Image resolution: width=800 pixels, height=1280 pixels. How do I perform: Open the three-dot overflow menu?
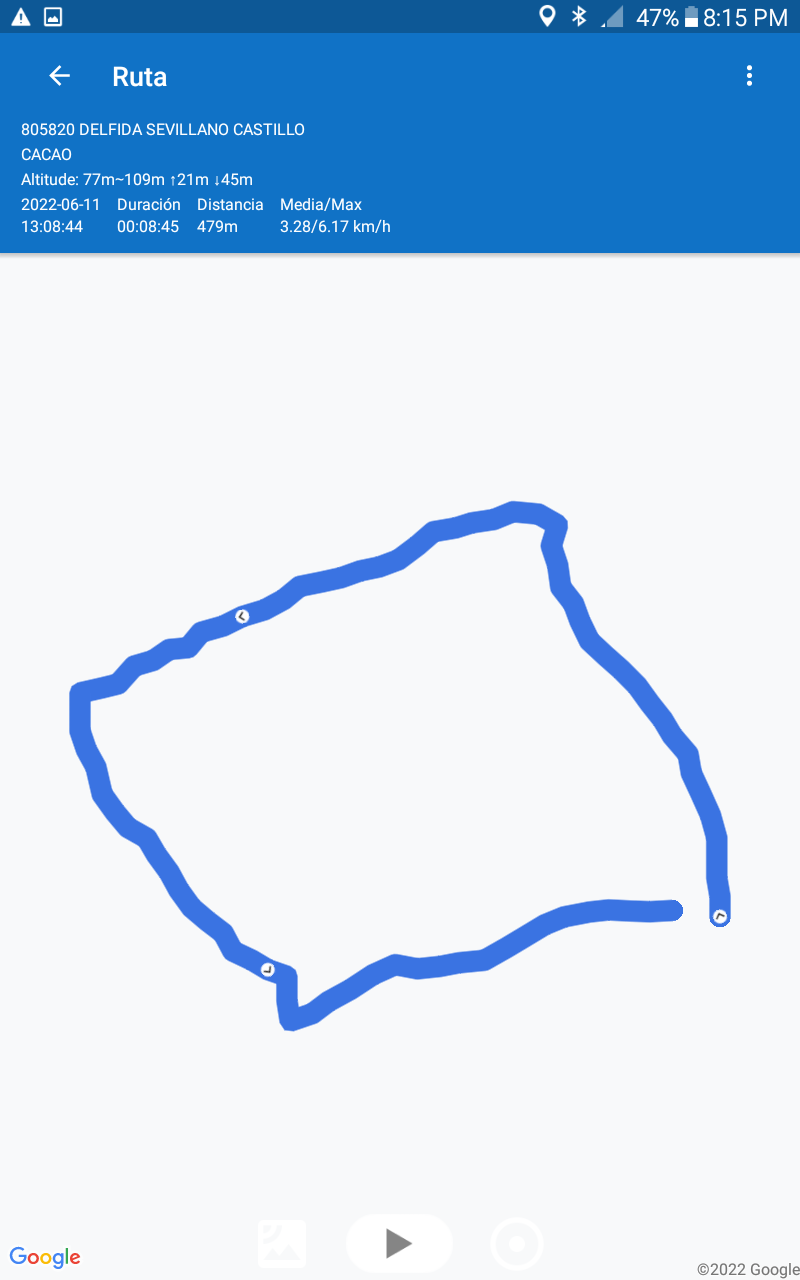[x=749, y=76]
